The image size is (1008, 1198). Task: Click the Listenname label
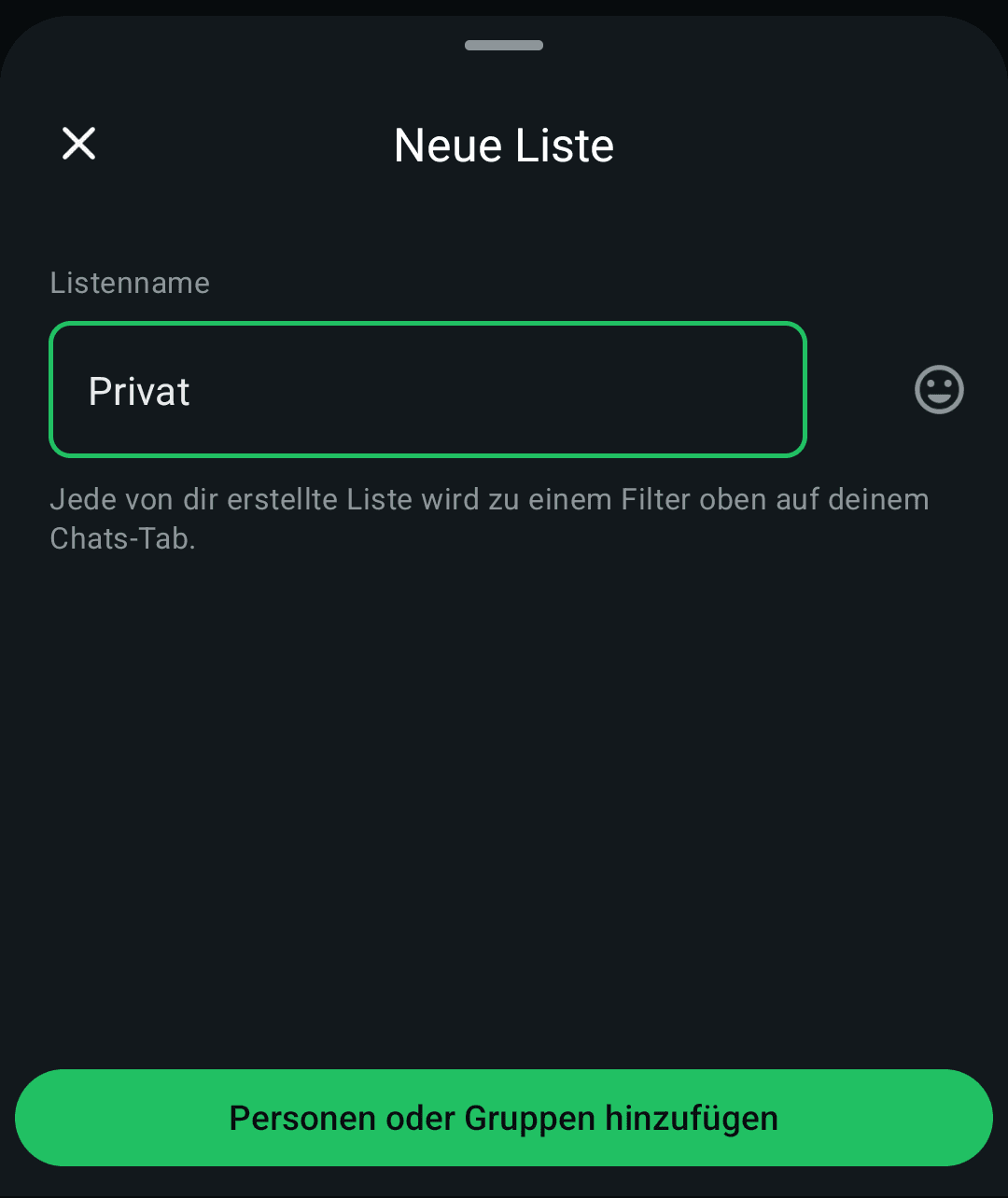point(130,283)
